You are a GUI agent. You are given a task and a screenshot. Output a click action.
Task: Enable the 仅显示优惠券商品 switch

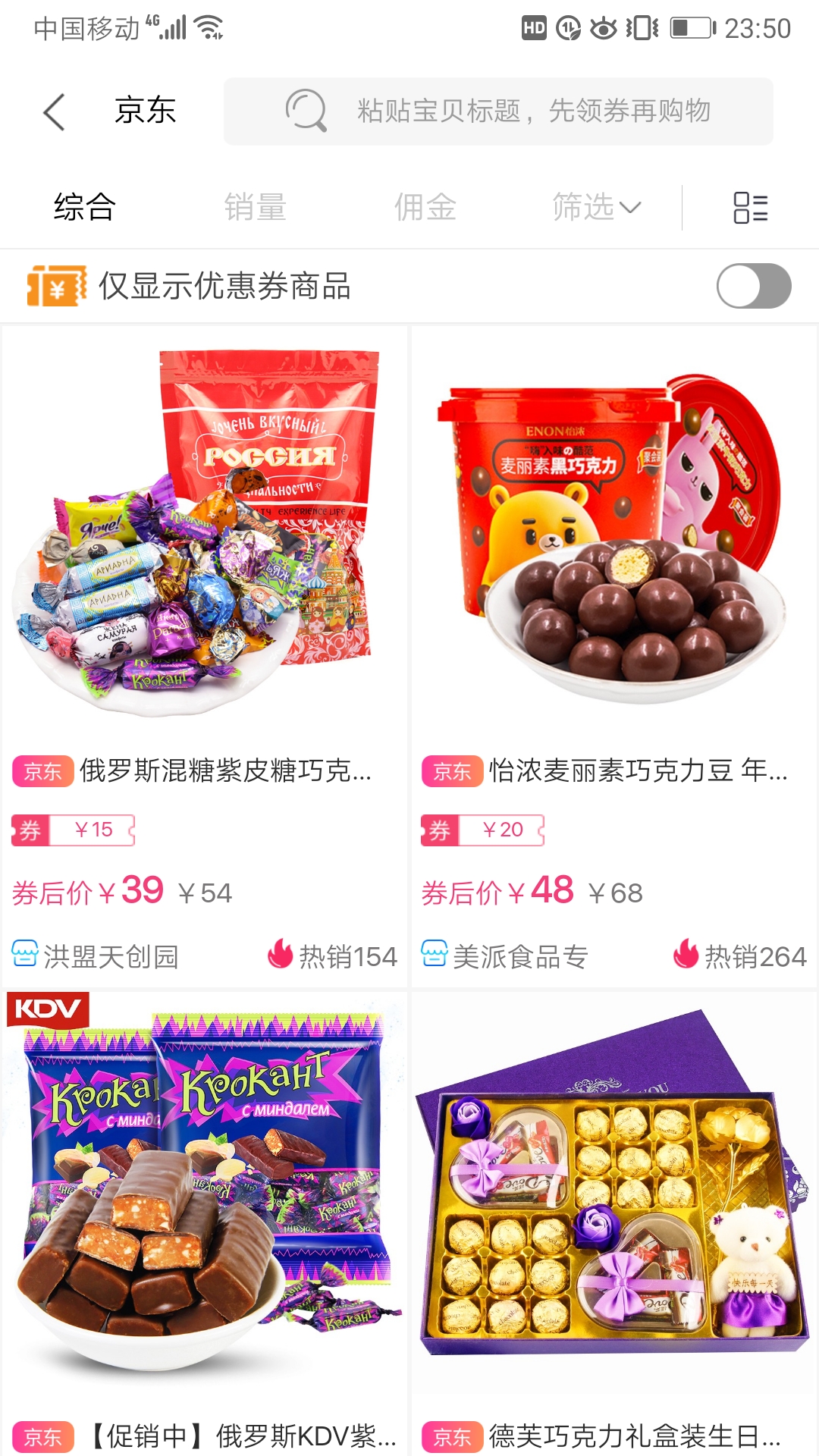(755, 287)
